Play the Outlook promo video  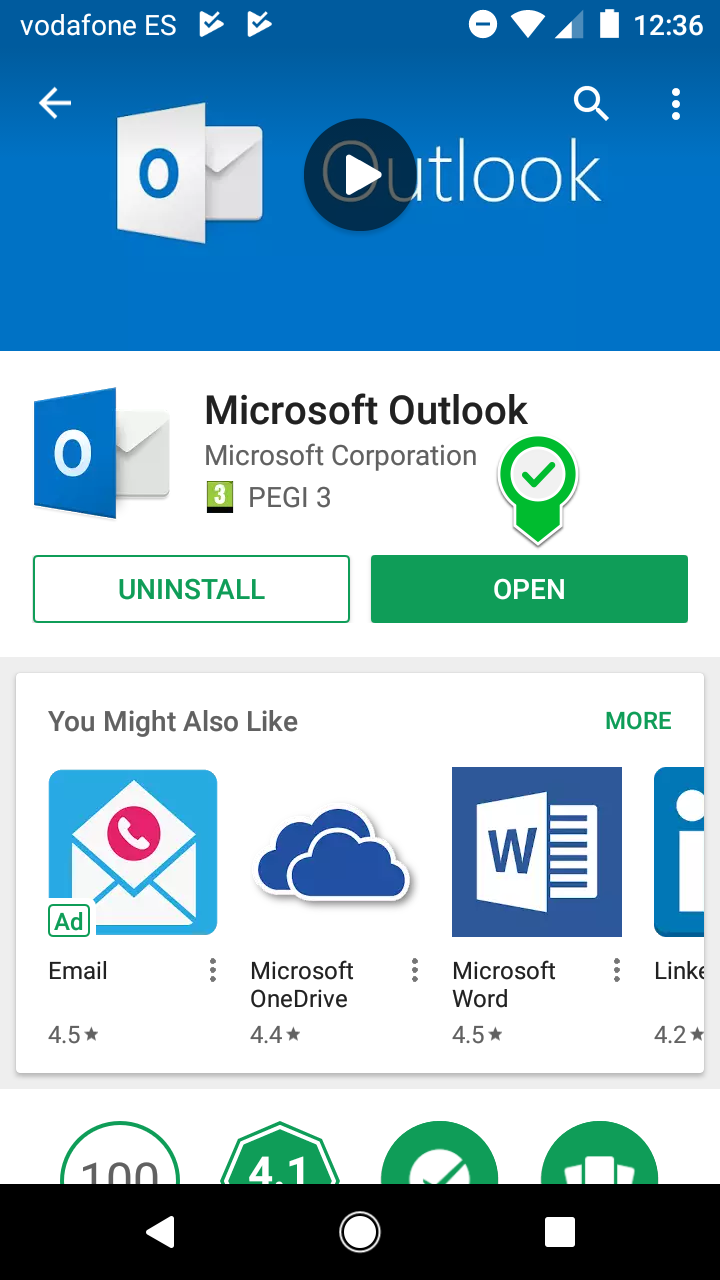click(360, 175)
